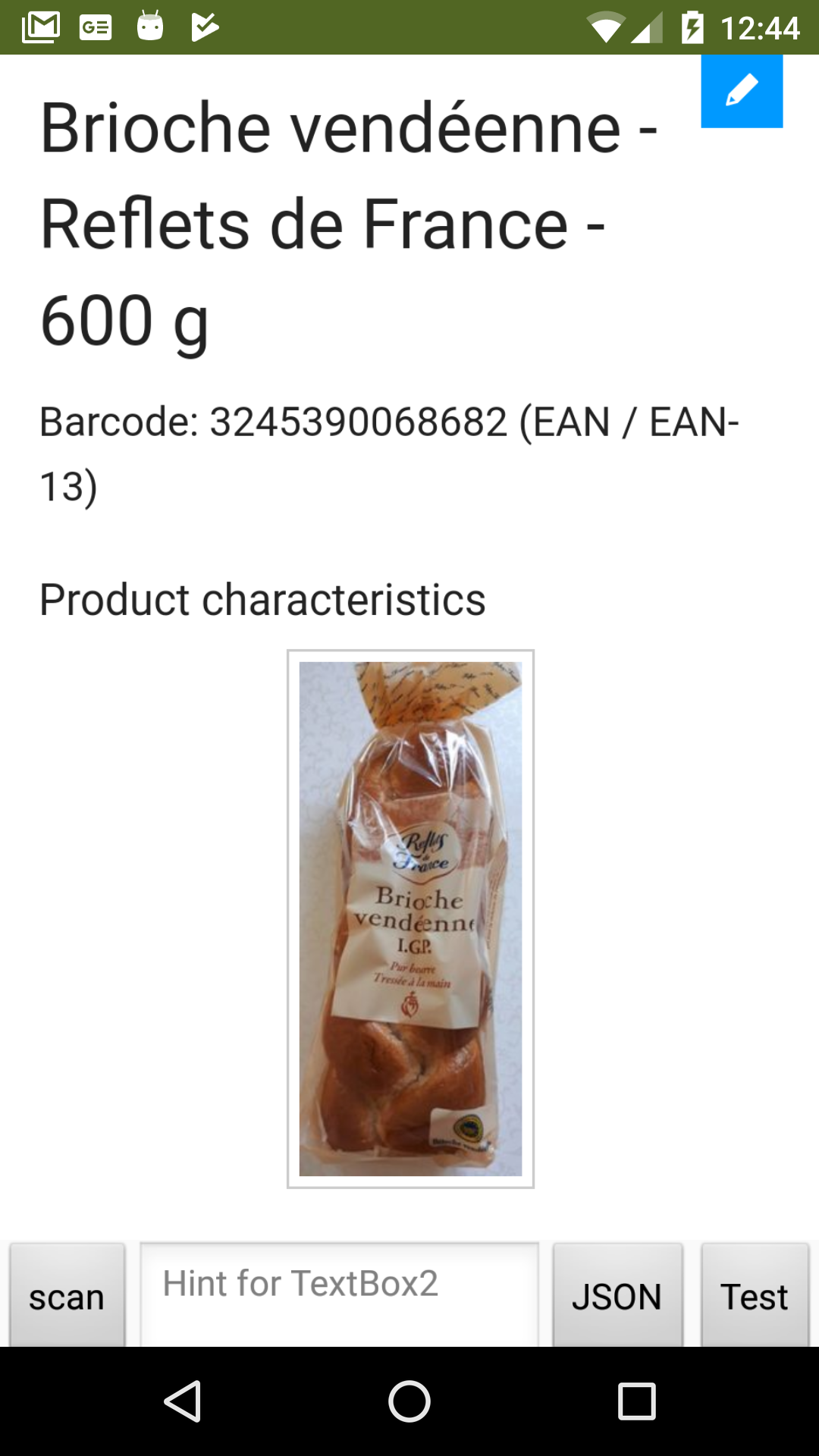This screenshot has height=1456, width=819.
Task: Focus the Hint for TextBox2 field
Action: [x=339, y=1294]
